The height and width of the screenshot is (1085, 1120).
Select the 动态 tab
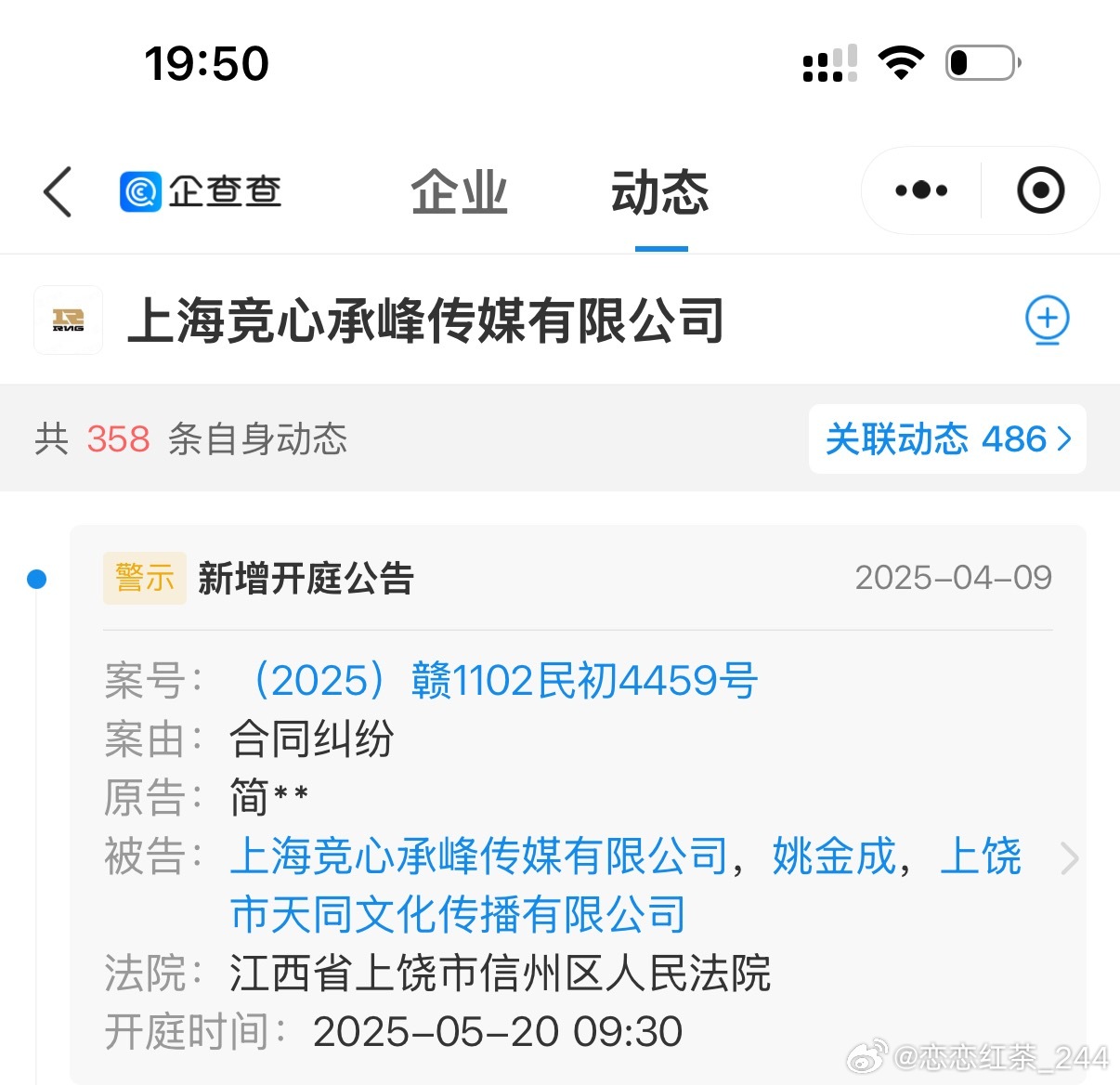(659, 193)
